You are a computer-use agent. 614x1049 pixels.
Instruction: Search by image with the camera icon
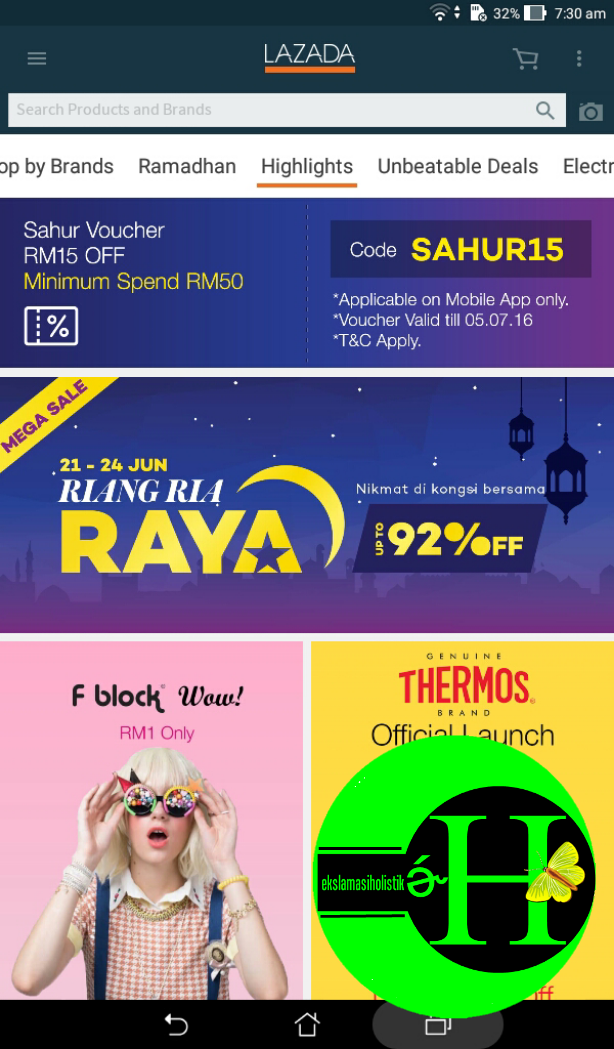point(591,111)
